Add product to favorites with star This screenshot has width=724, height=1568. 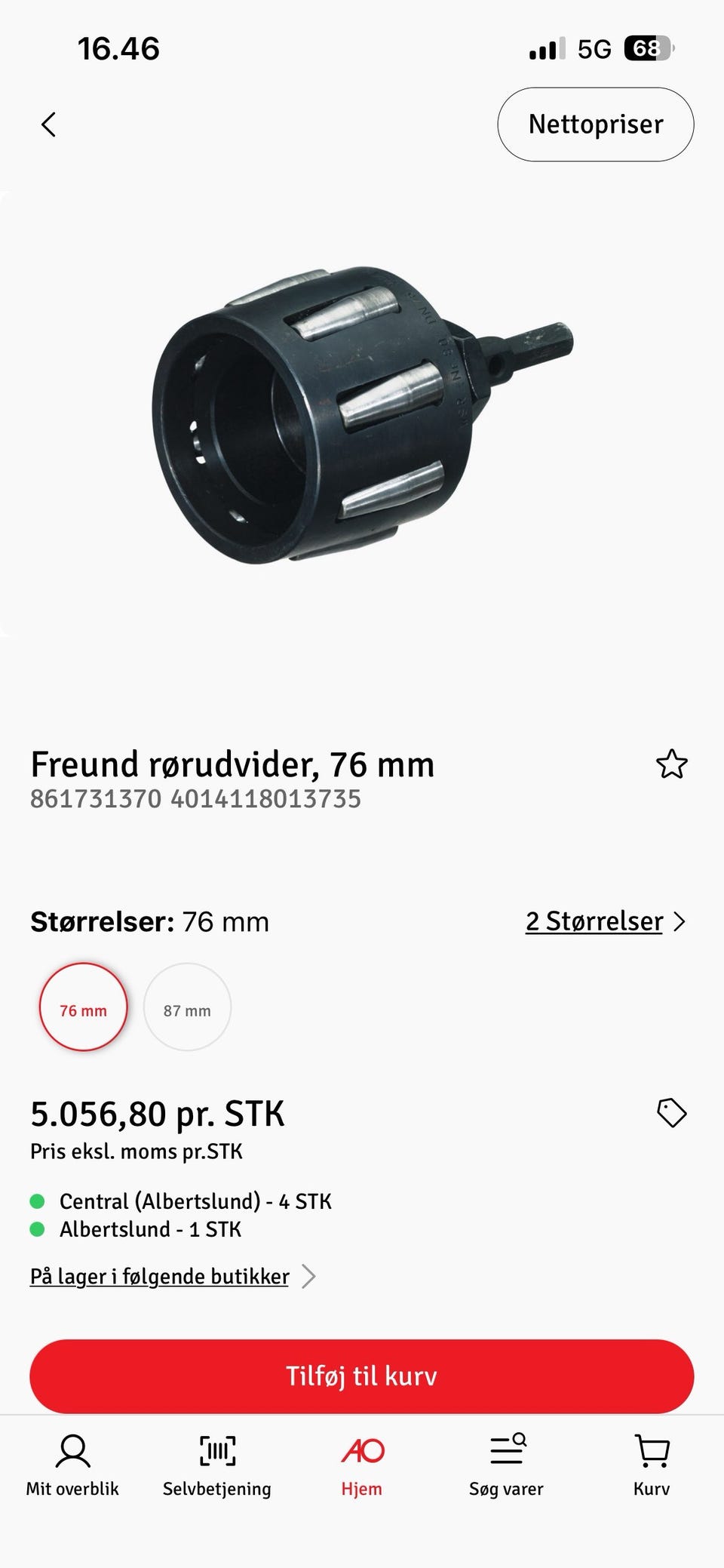(671, 764)
